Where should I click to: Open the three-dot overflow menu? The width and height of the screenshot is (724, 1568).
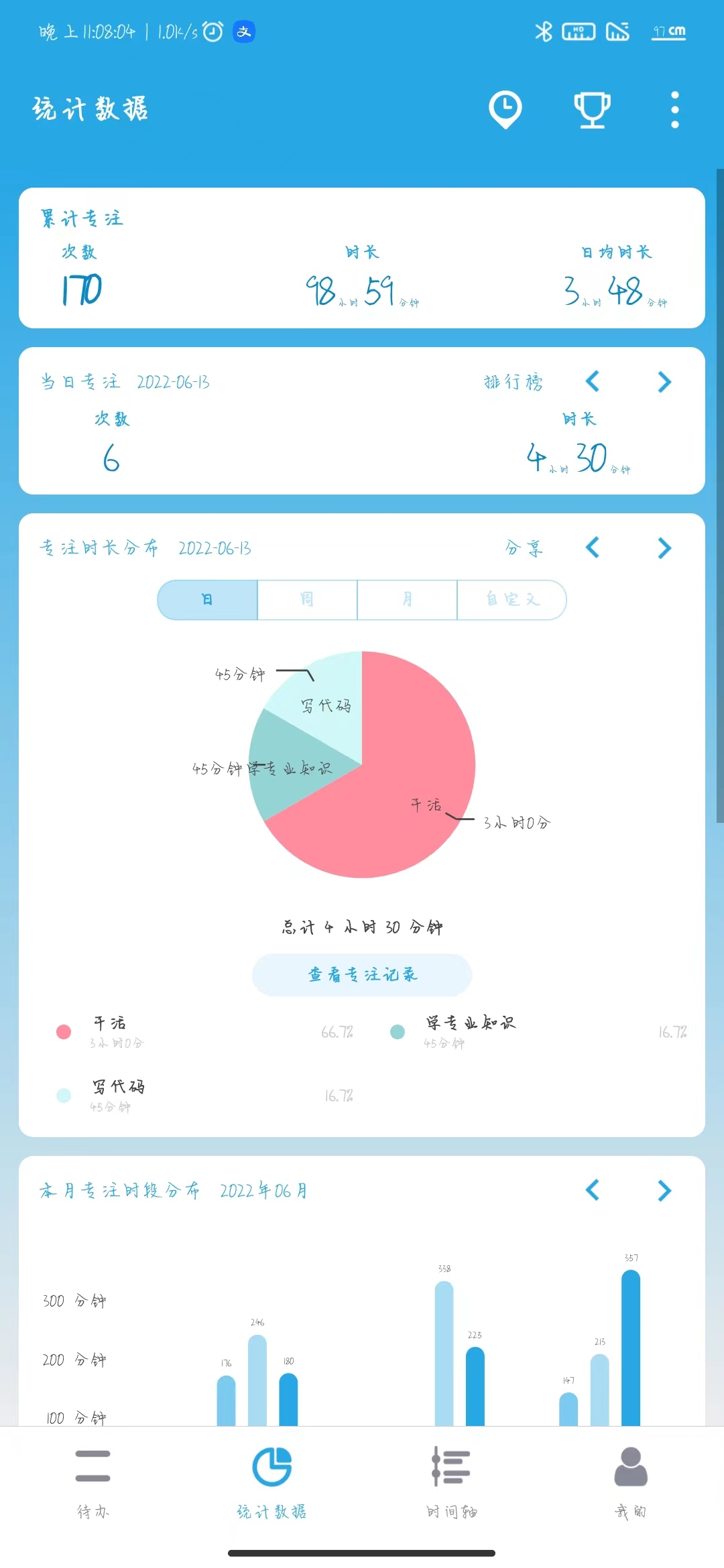click(x=674, y=109)
